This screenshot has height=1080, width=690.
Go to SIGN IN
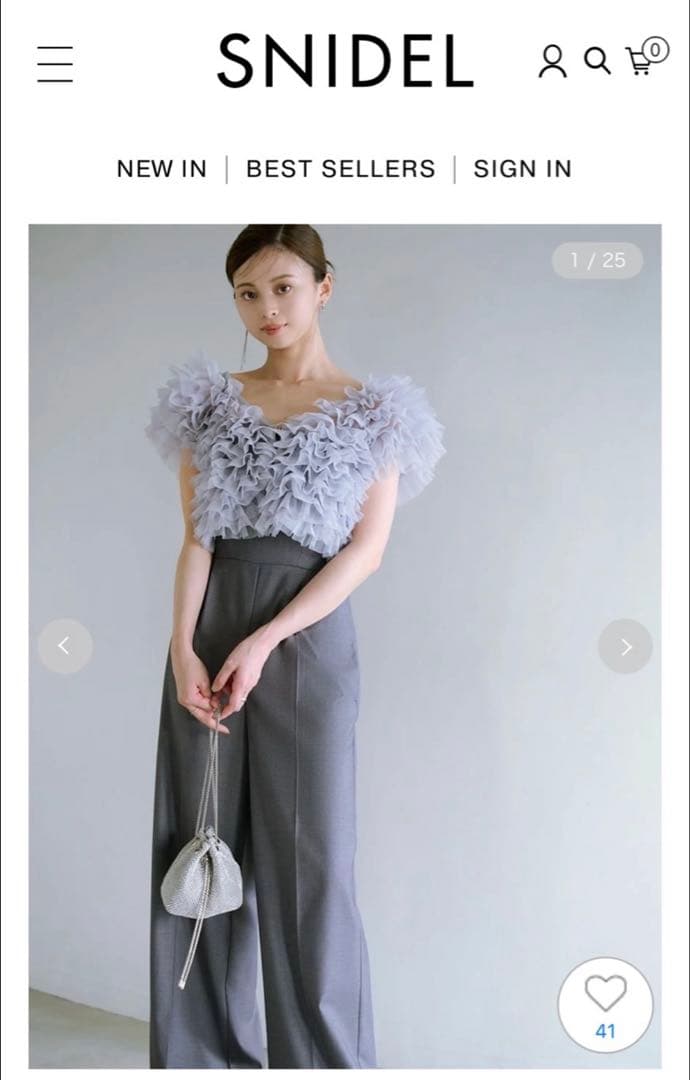click(522, 169)
